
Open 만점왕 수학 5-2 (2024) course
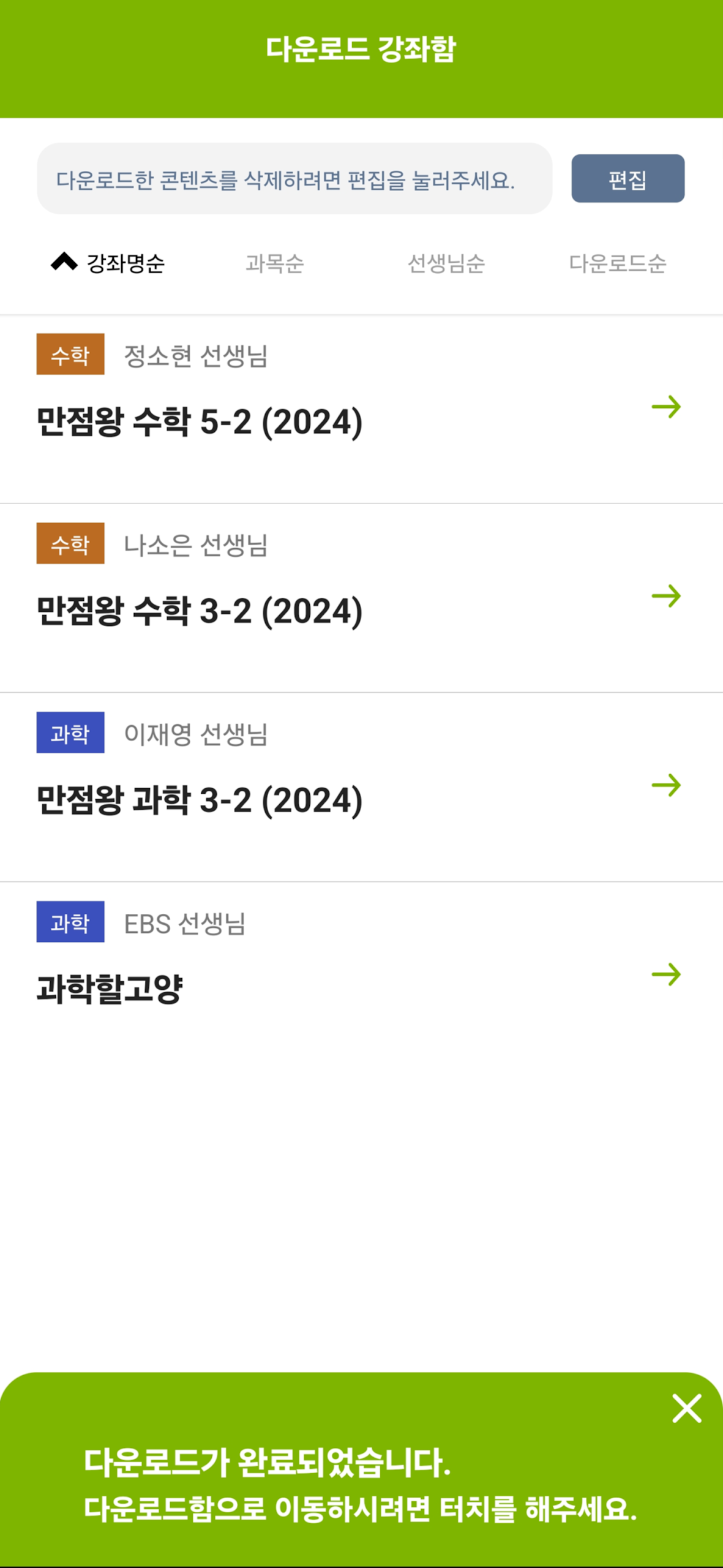(361, 409)
